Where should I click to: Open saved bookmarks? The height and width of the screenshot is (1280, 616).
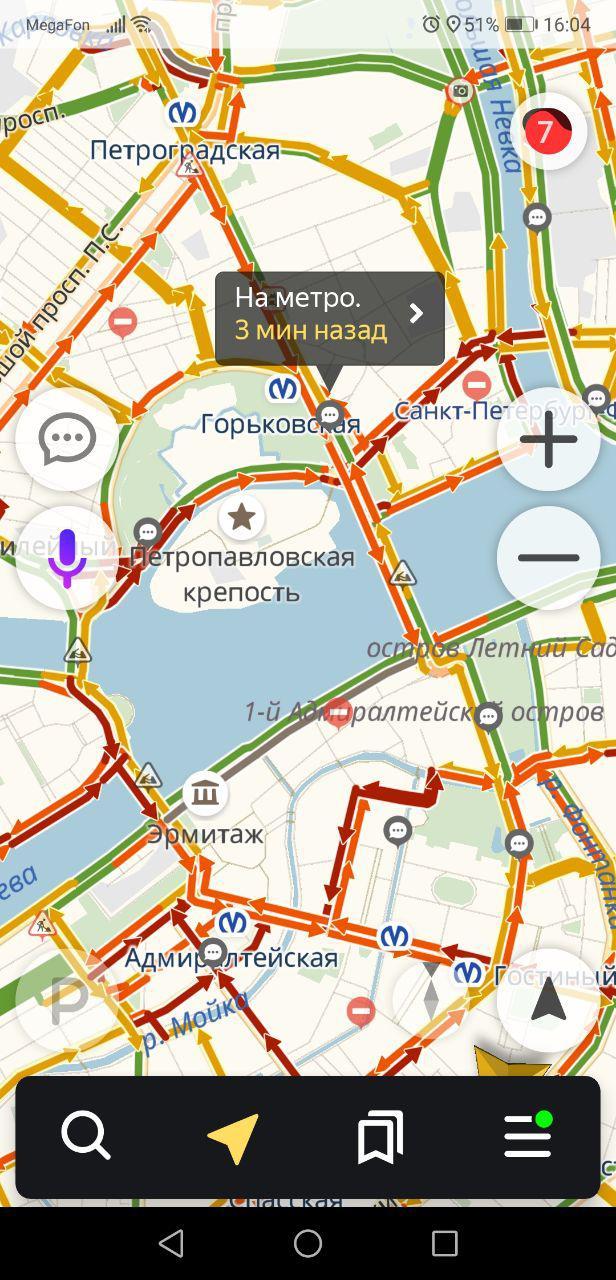(380, 1137)
